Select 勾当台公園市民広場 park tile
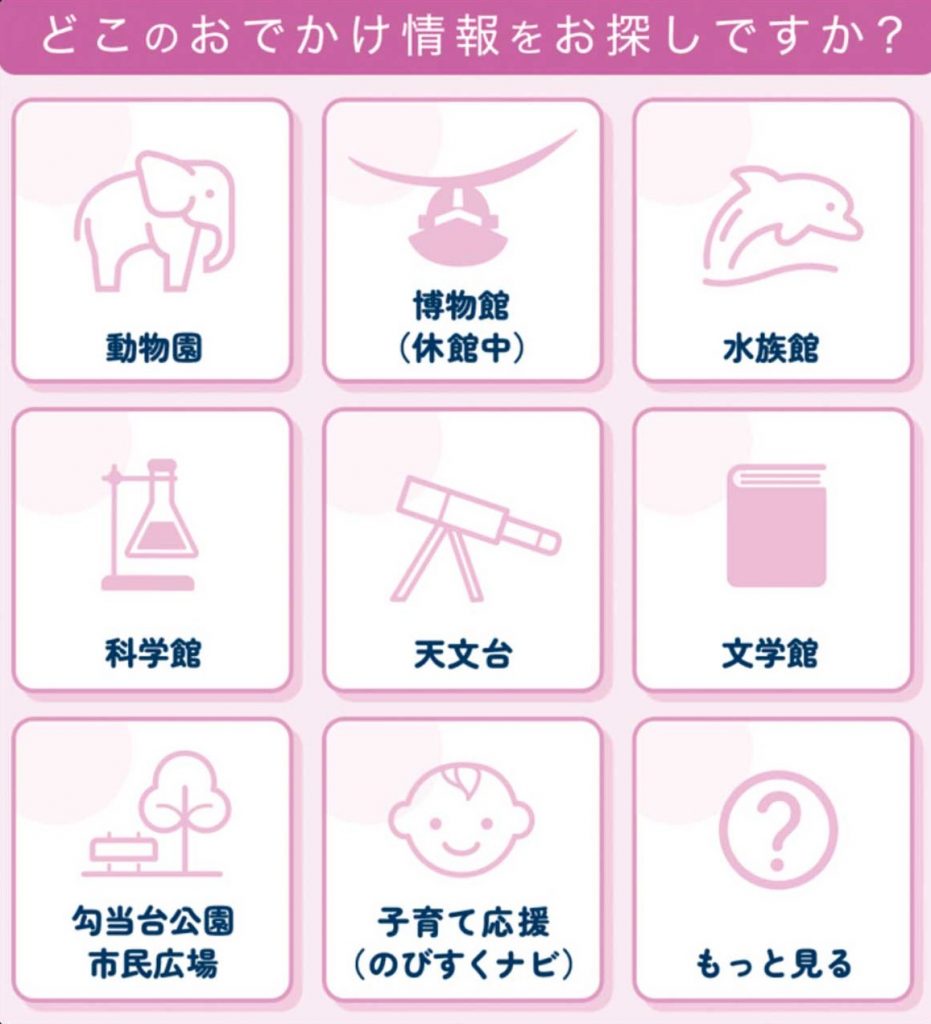Image resolution: width=931 pixels, height=1024 pixels. [x=152, y=860]
